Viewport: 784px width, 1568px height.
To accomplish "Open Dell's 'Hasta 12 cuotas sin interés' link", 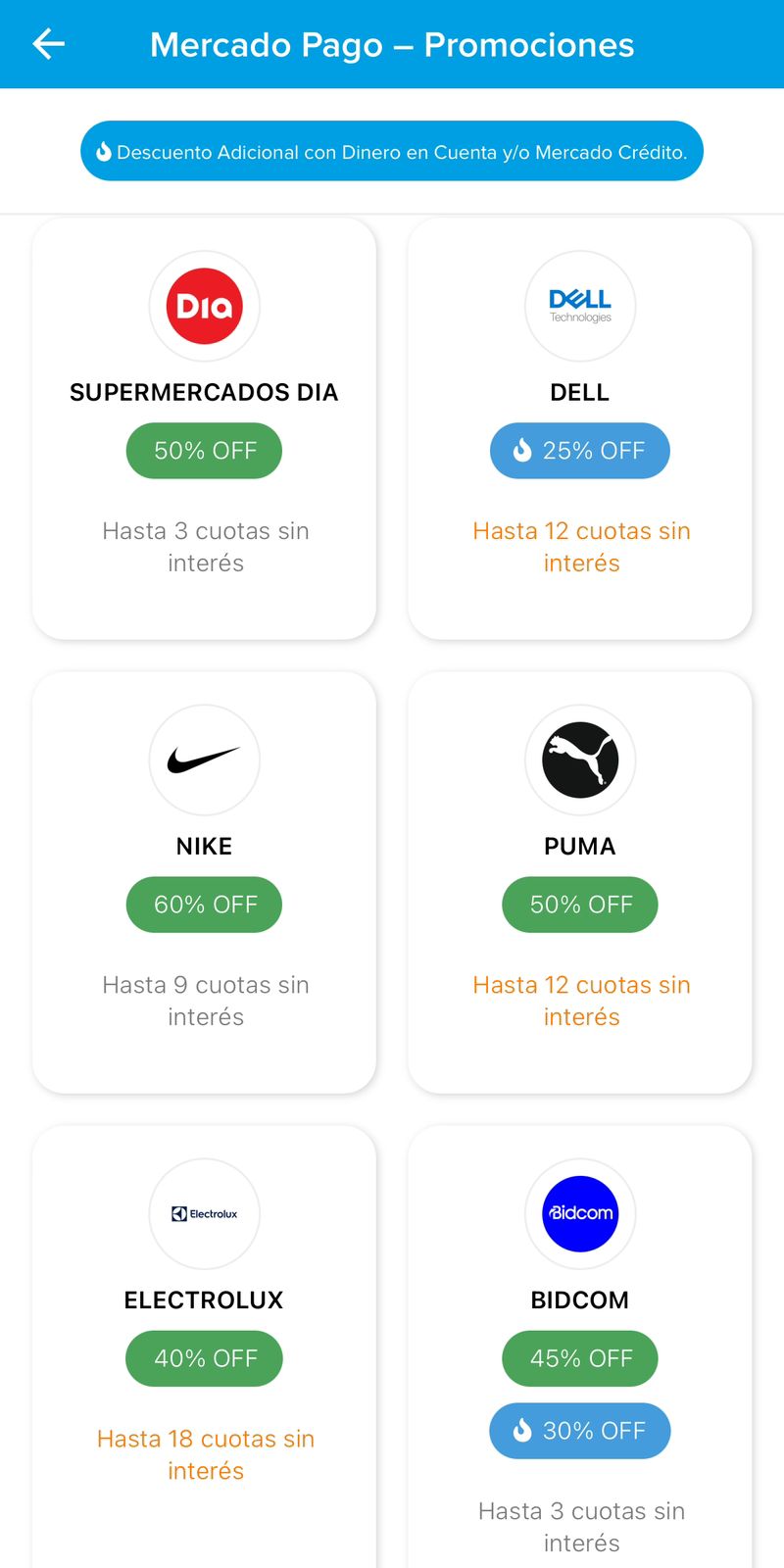I will click(x=580, y=547).
